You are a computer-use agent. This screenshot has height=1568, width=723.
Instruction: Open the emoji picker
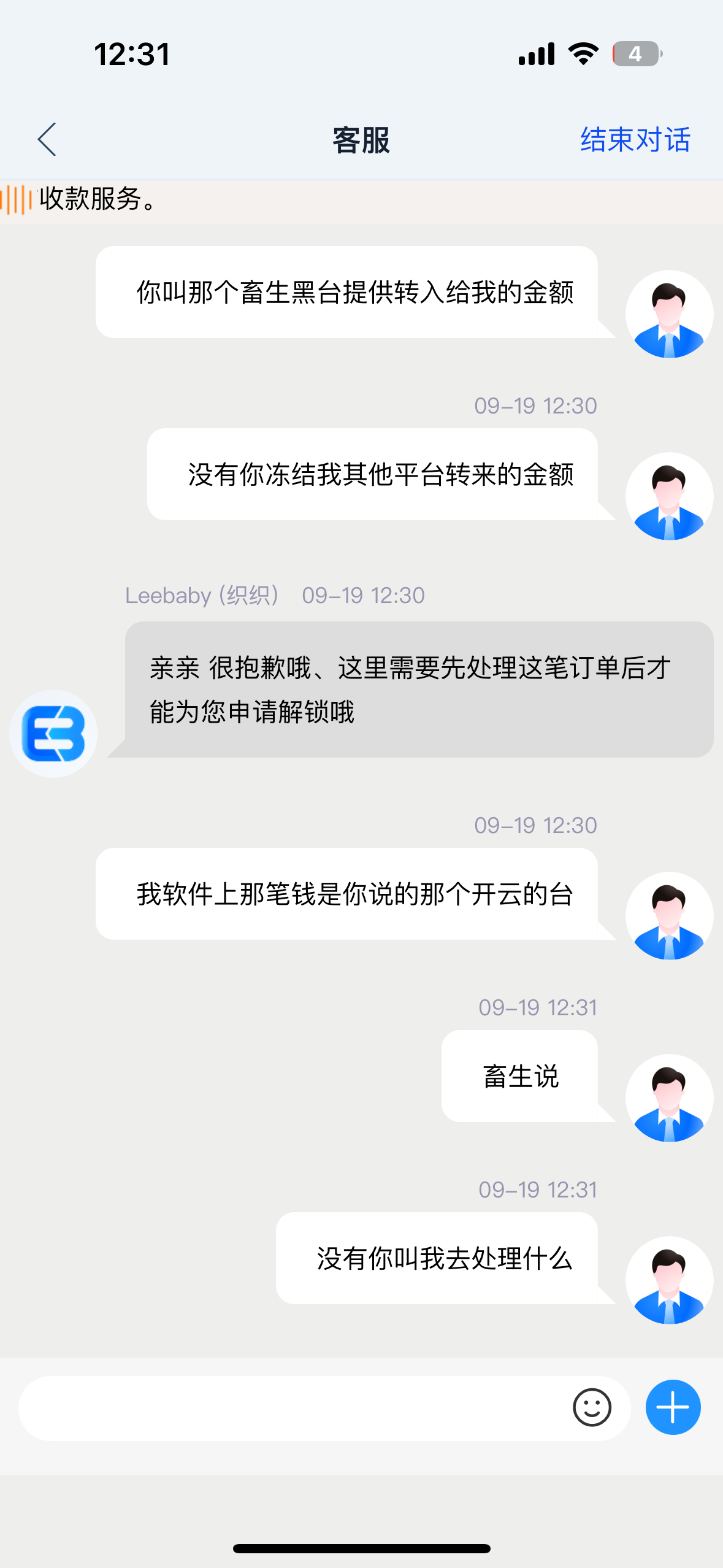[592, 1407]
